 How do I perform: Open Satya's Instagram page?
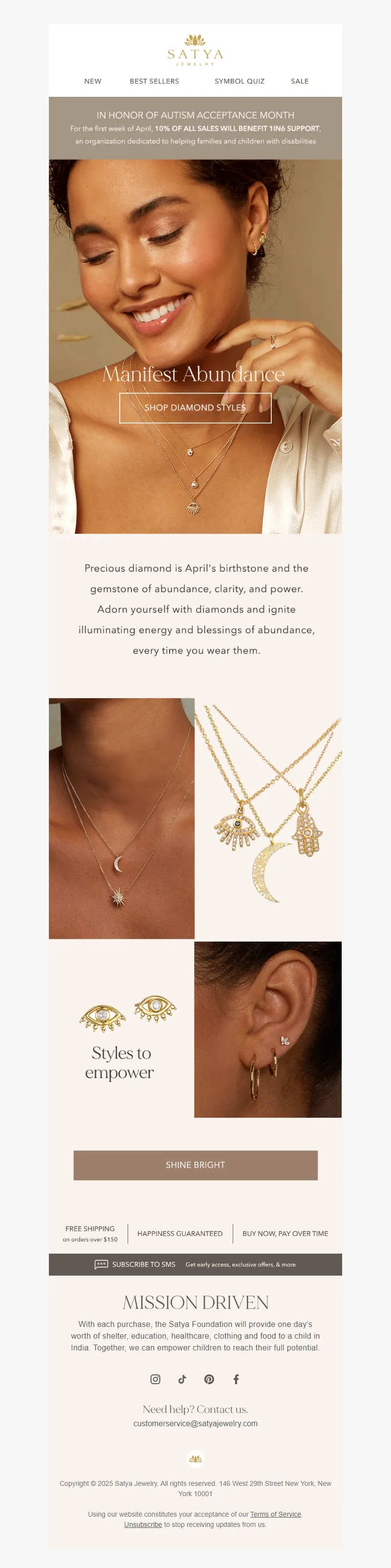[x=155, y=1379]
